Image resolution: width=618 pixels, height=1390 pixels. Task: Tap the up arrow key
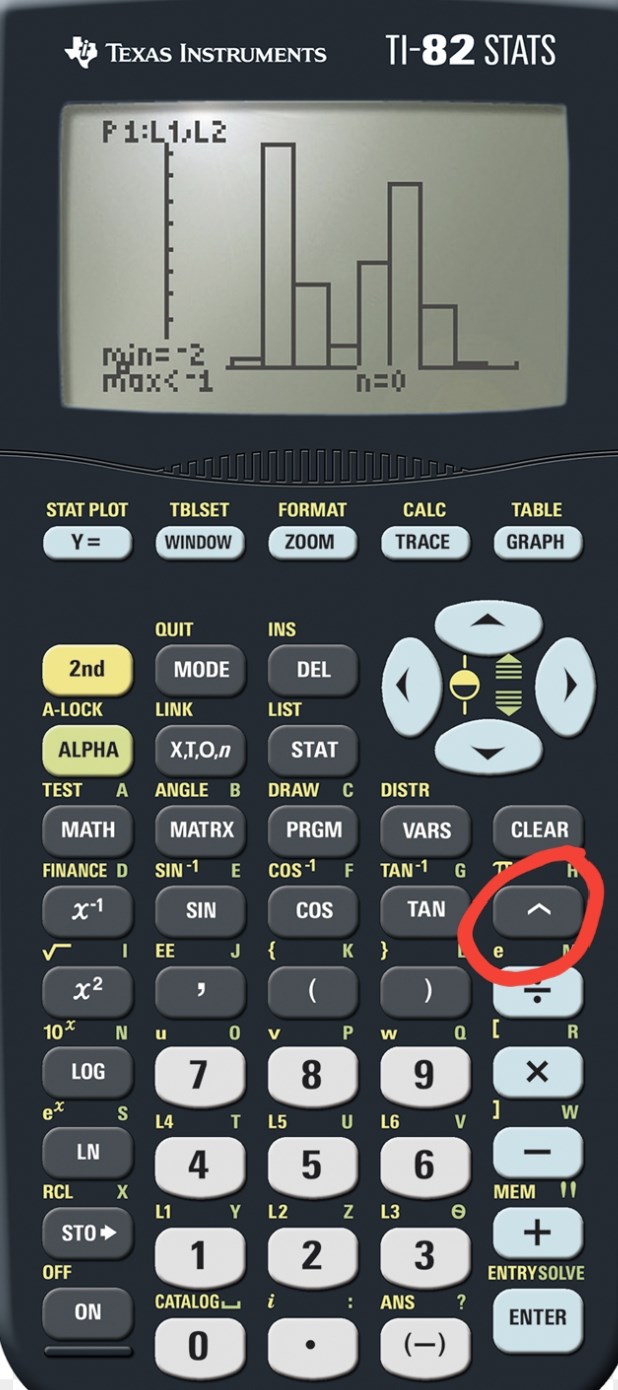[488, 625]
